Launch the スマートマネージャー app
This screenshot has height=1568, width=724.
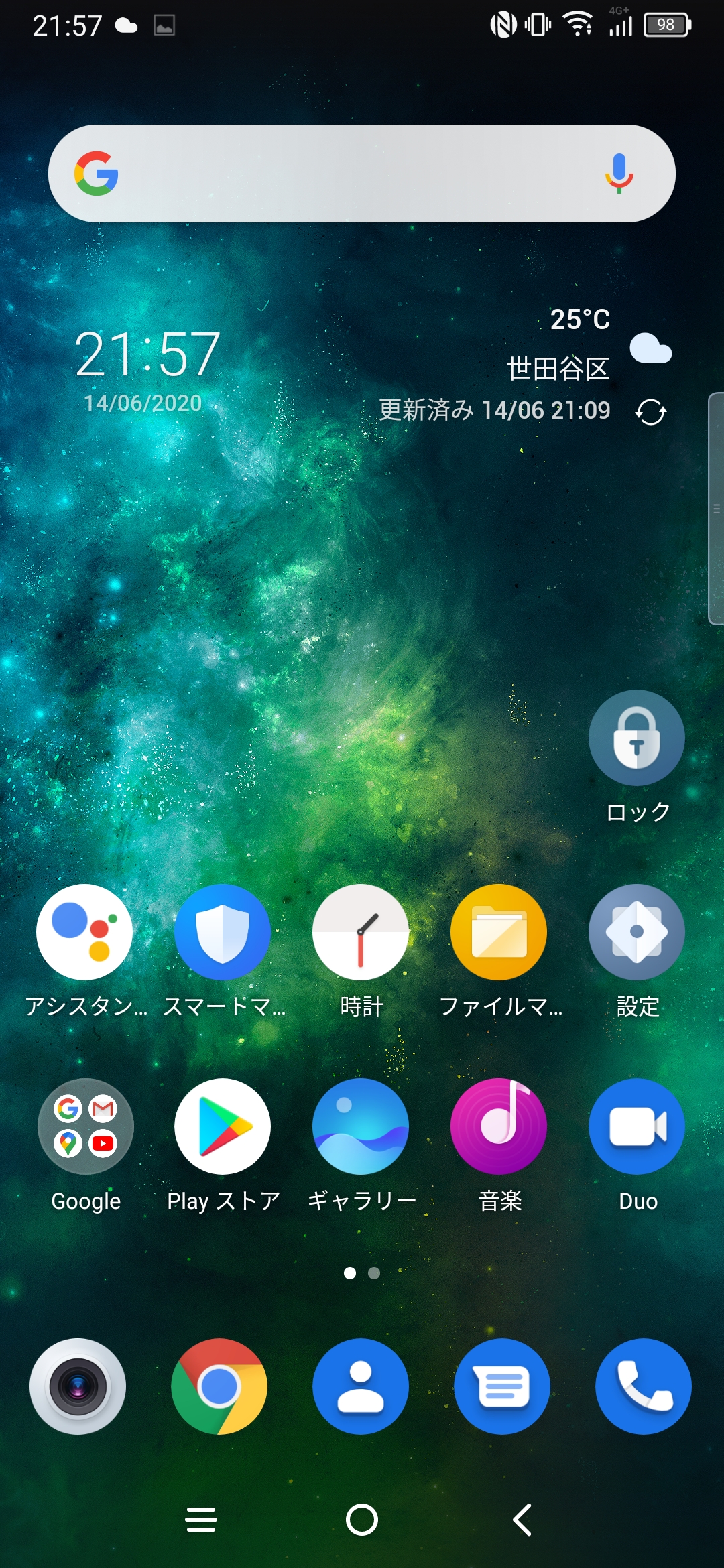[223, 932]
